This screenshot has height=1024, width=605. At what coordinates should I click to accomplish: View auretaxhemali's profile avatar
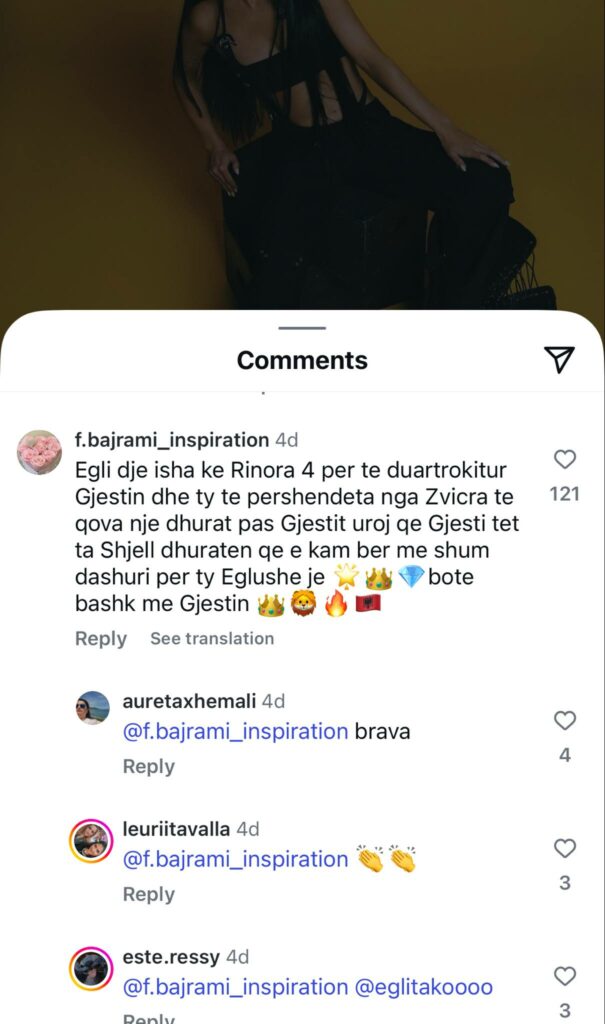pos(92,708)
